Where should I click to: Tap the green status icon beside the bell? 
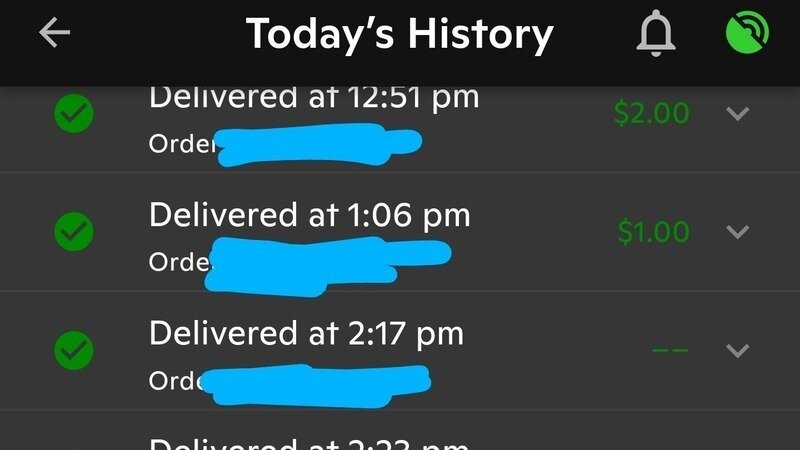click(x=746, y=34)
